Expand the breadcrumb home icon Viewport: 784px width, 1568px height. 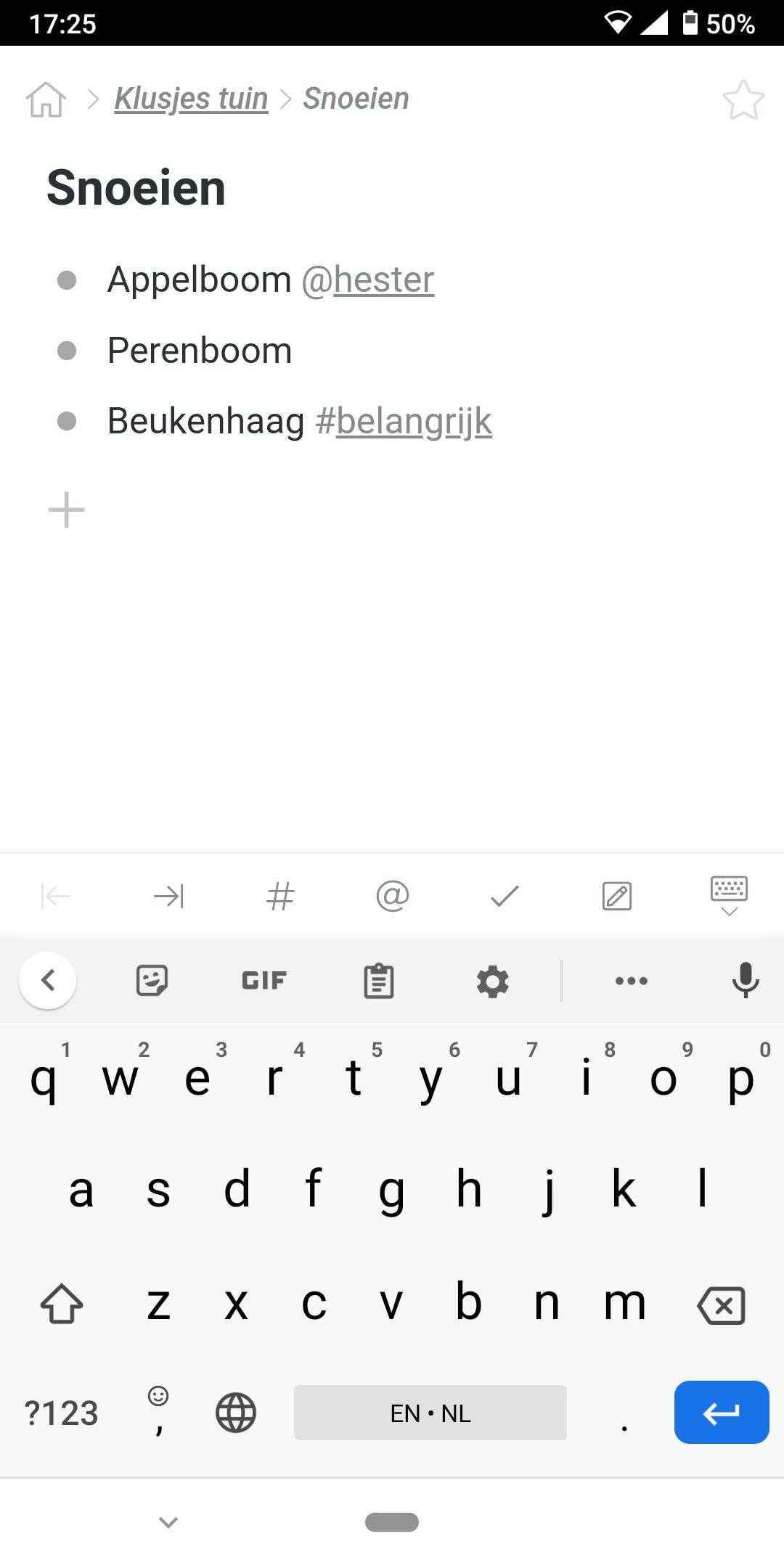45,98
